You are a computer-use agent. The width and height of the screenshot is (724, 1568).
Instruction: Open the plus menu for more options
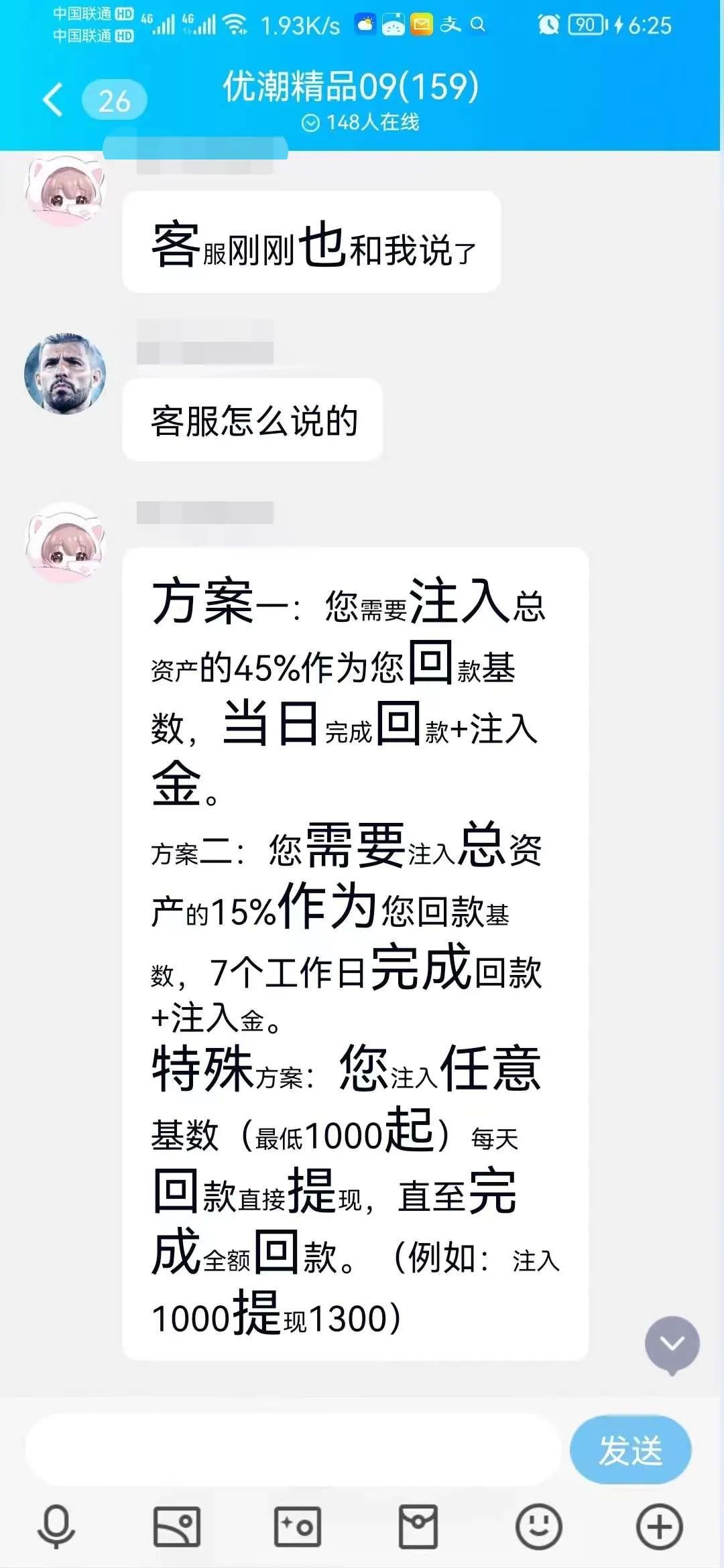(660, 1527)
